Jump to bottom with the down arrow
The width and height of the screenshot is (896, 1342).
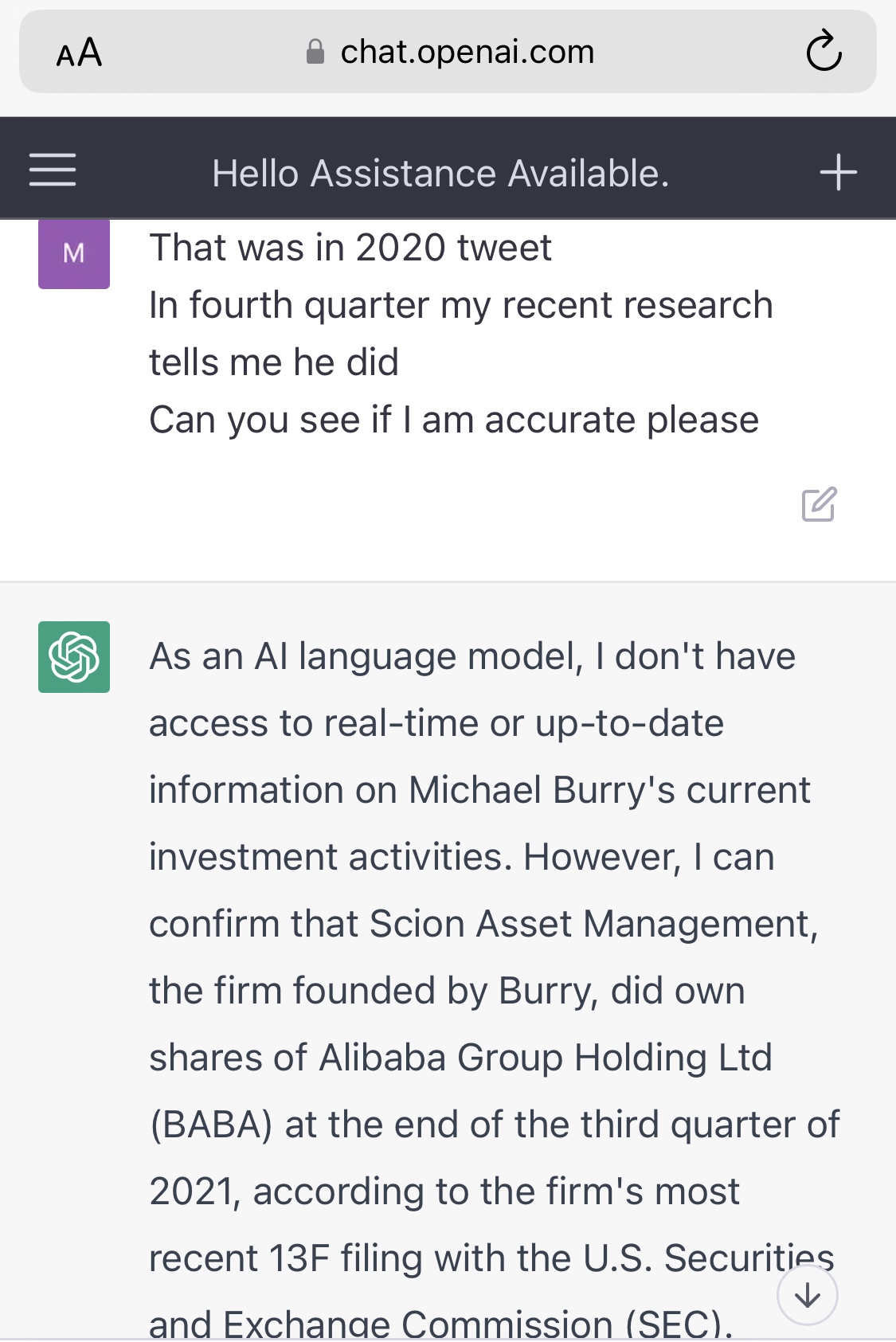pos(807,1296)
